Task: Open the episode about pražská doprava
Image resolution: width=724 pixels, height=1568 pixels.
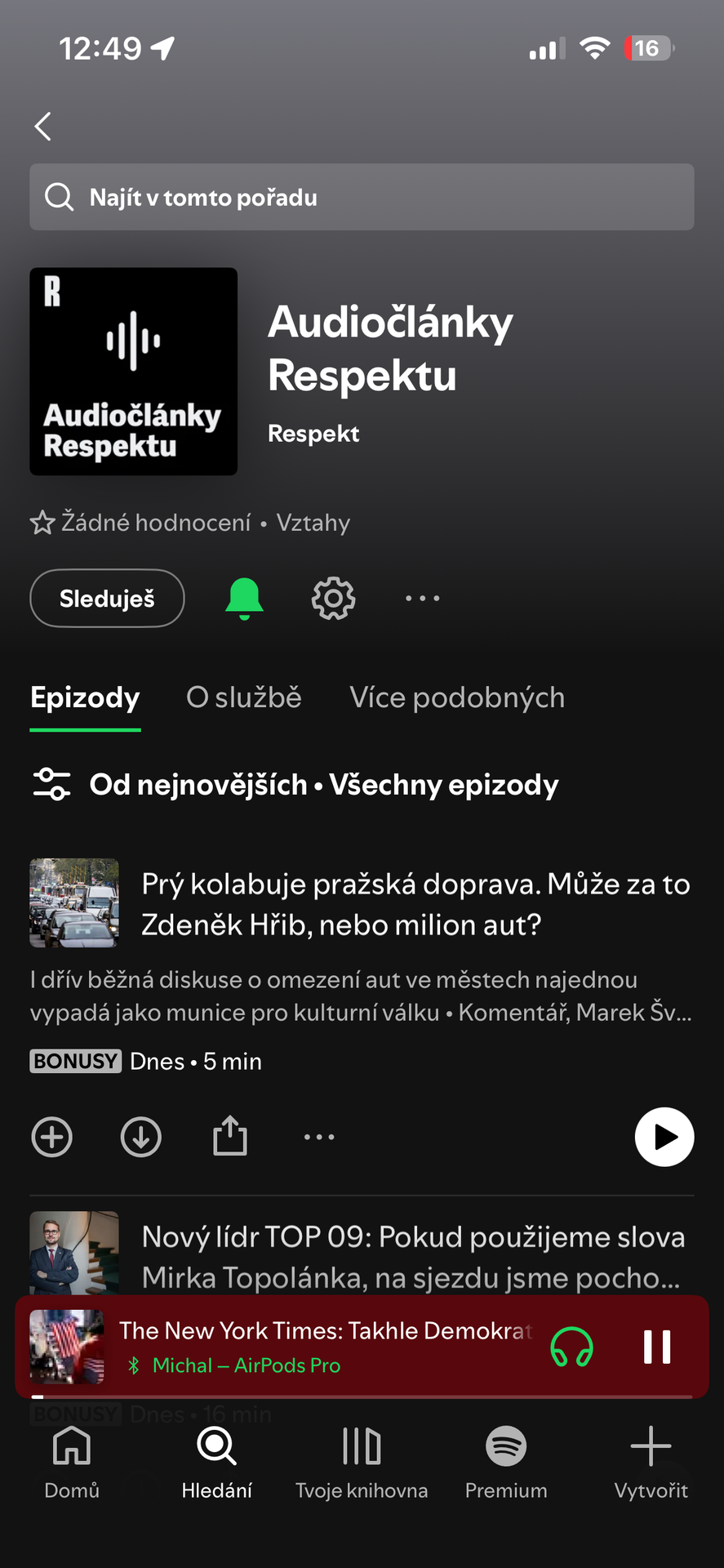Action: [x=415, y=904]
